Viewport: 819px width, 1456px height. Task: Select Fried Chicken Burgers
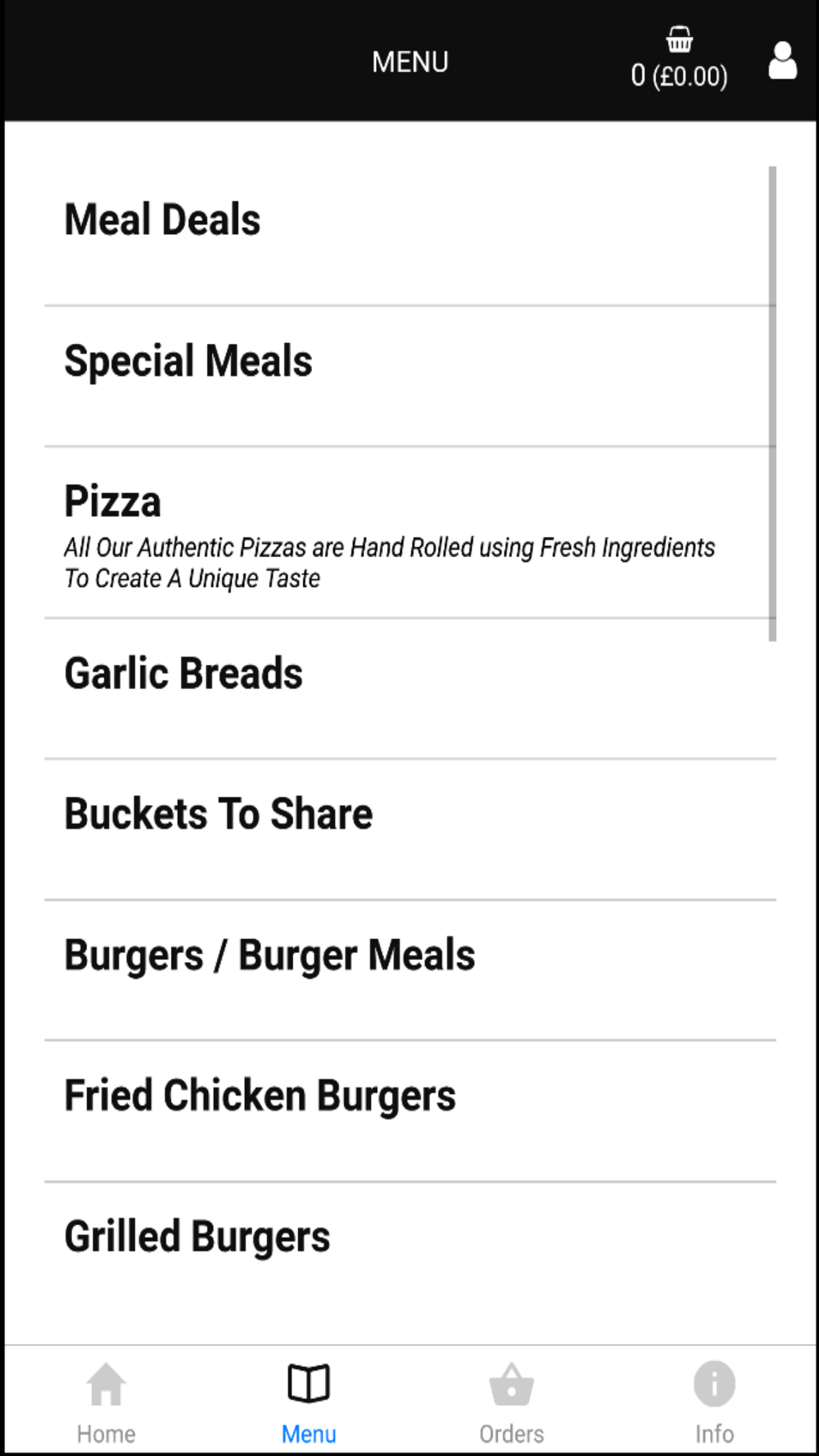click(x=410, y=1111)
